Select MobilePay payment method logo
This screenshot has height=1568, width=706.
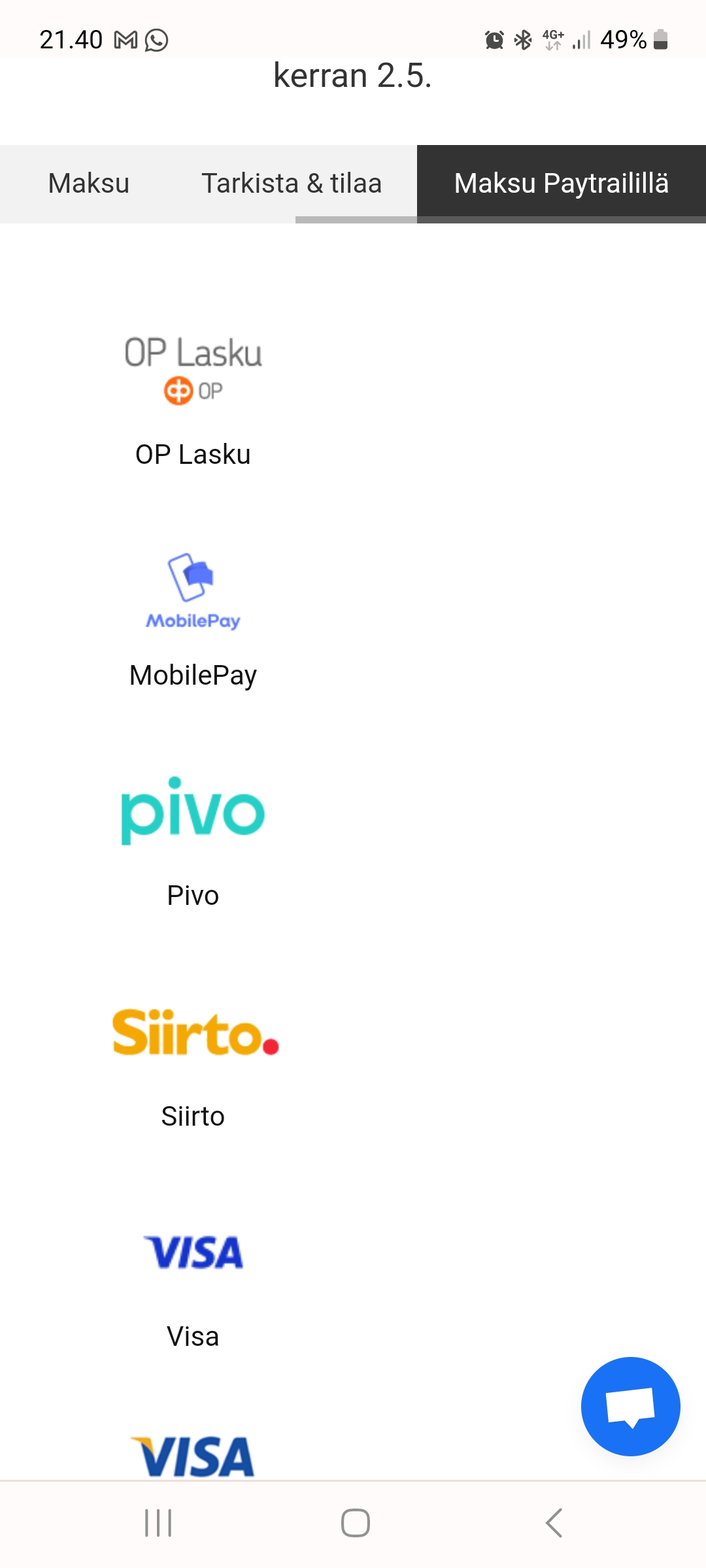point(193,588)
